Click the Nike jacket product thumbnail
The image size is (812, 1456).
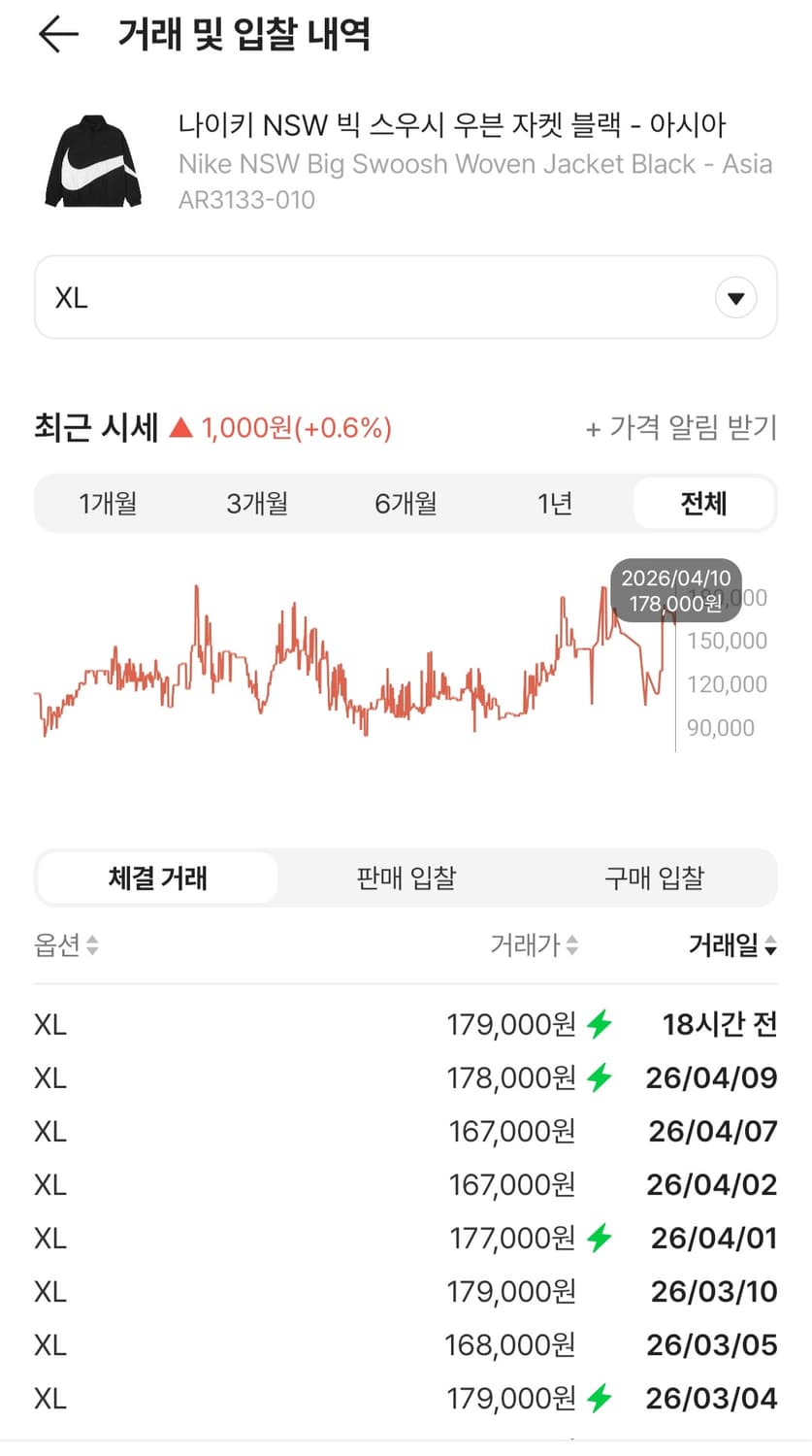(x=93, y=161)
